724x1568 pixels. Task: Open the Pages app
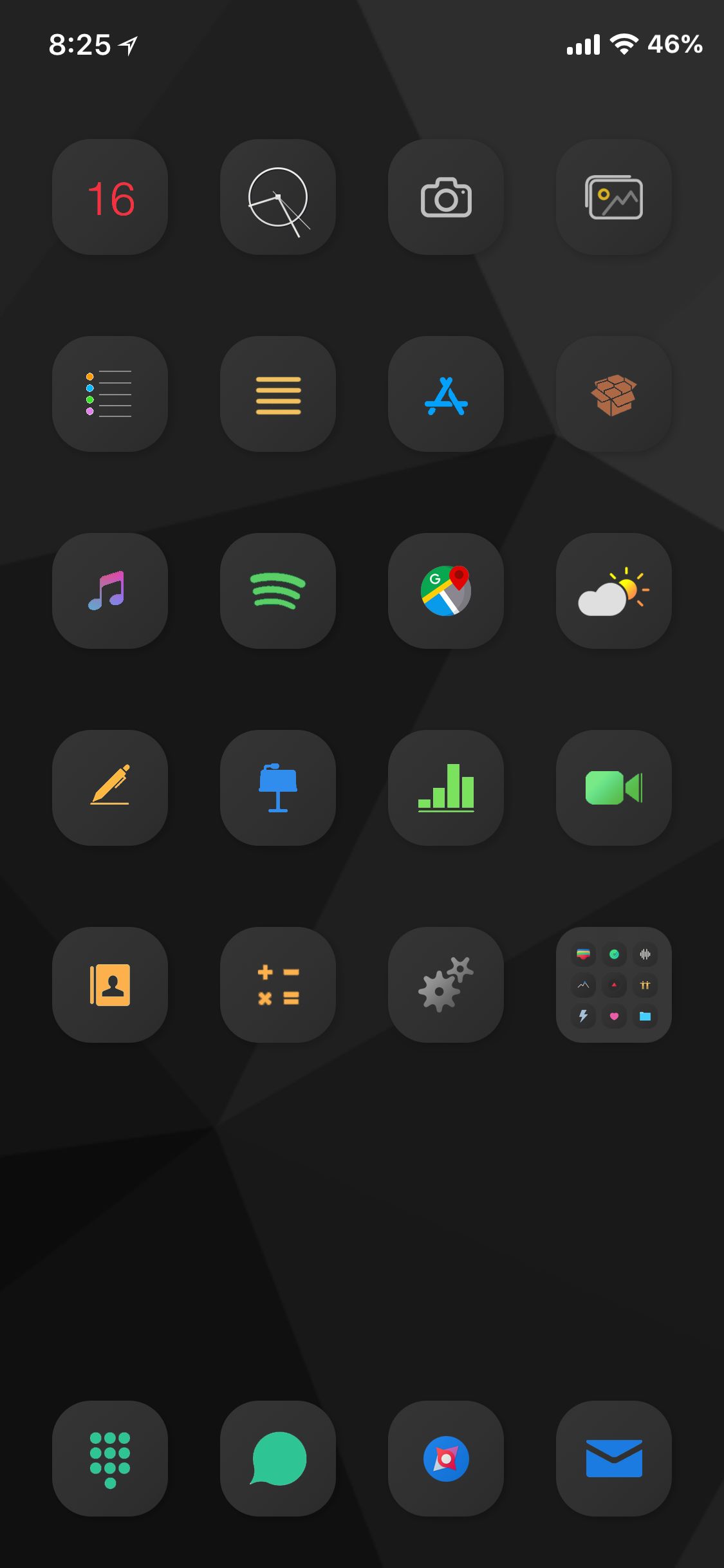click(110, 788)
